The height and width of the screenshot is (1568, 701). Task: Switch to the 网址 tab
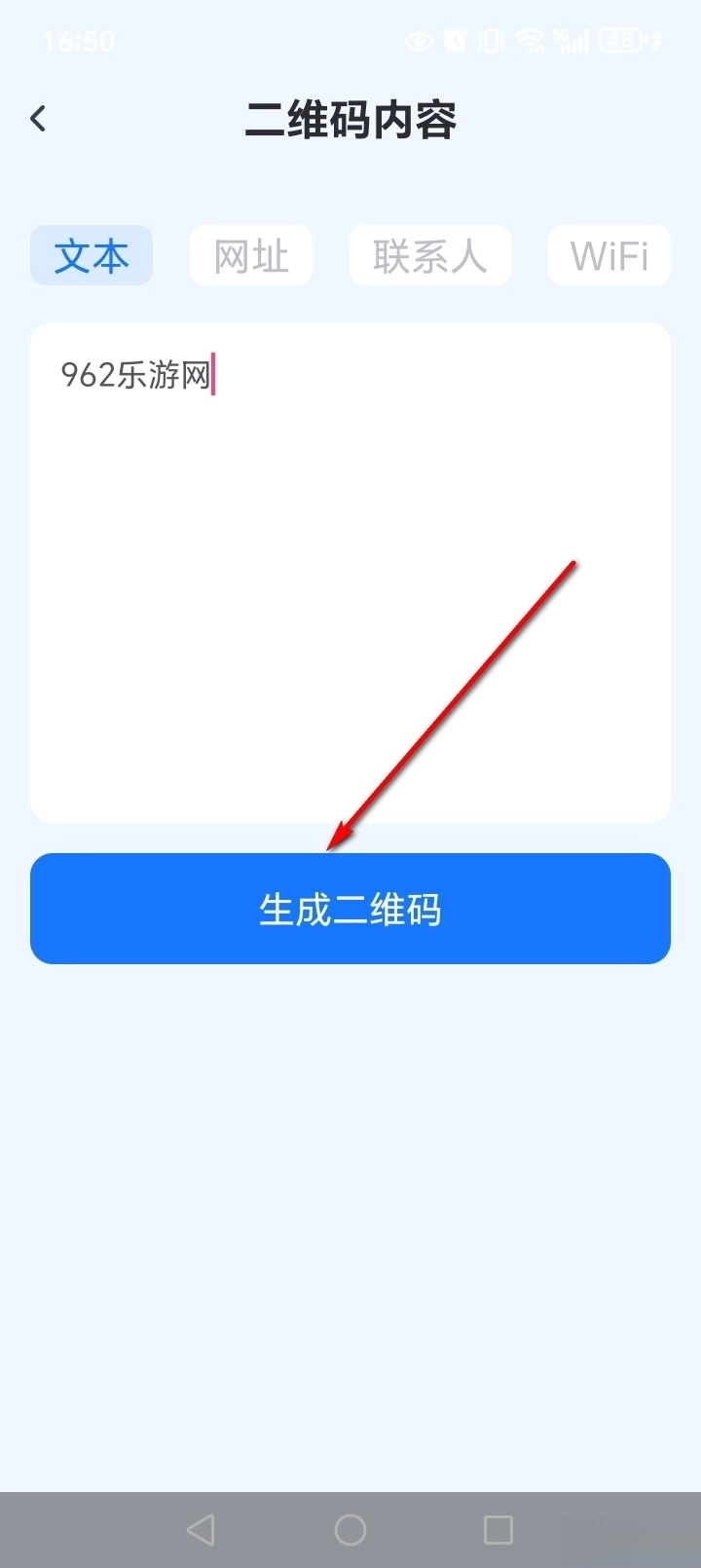tap(251, 256)
